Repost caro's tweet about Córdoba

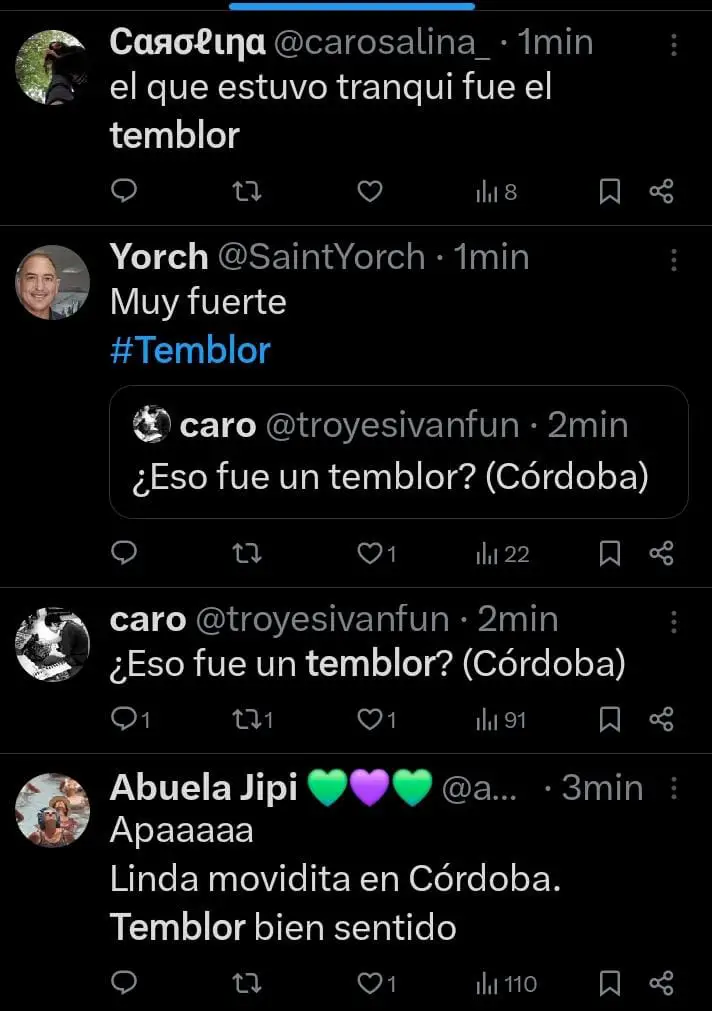(x=247, y=719)
